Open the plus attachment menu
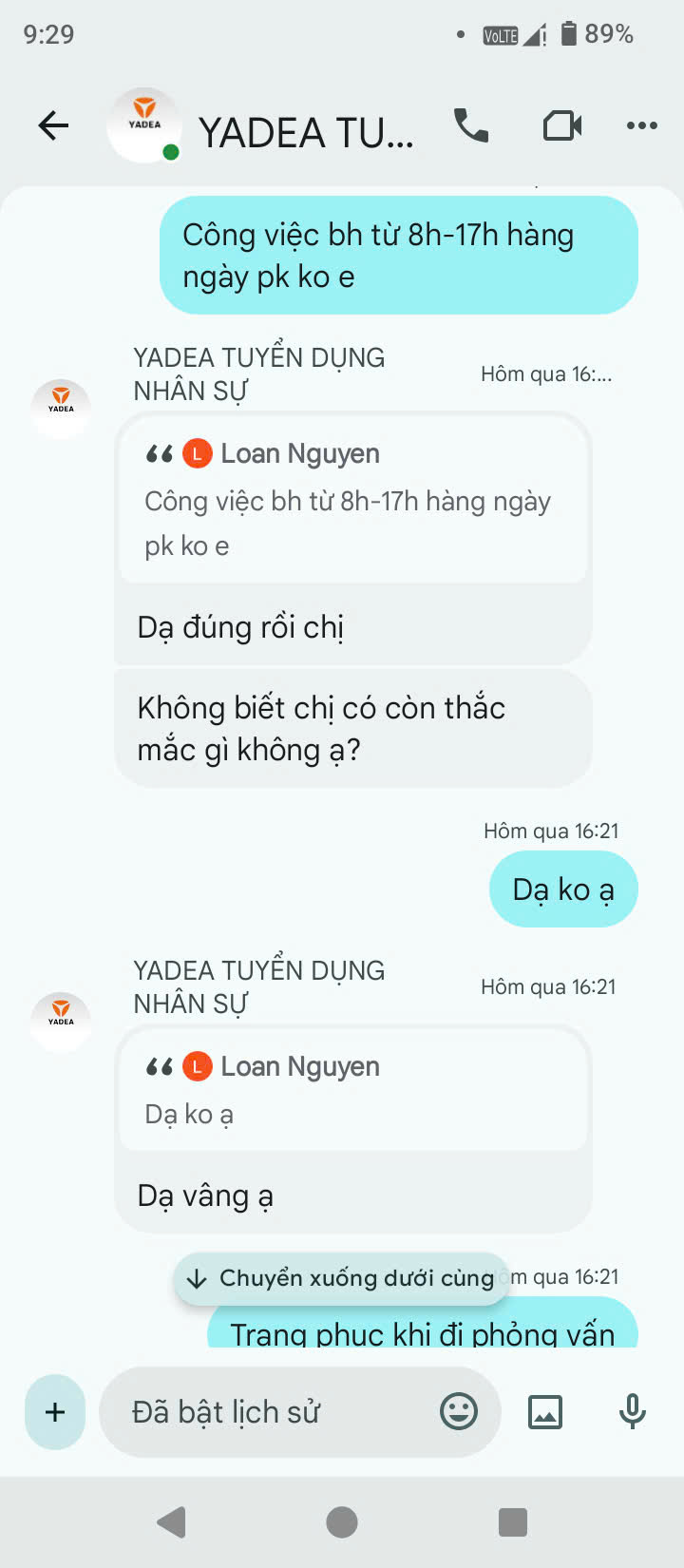The image size is (684, 1568). (55, 1412)
